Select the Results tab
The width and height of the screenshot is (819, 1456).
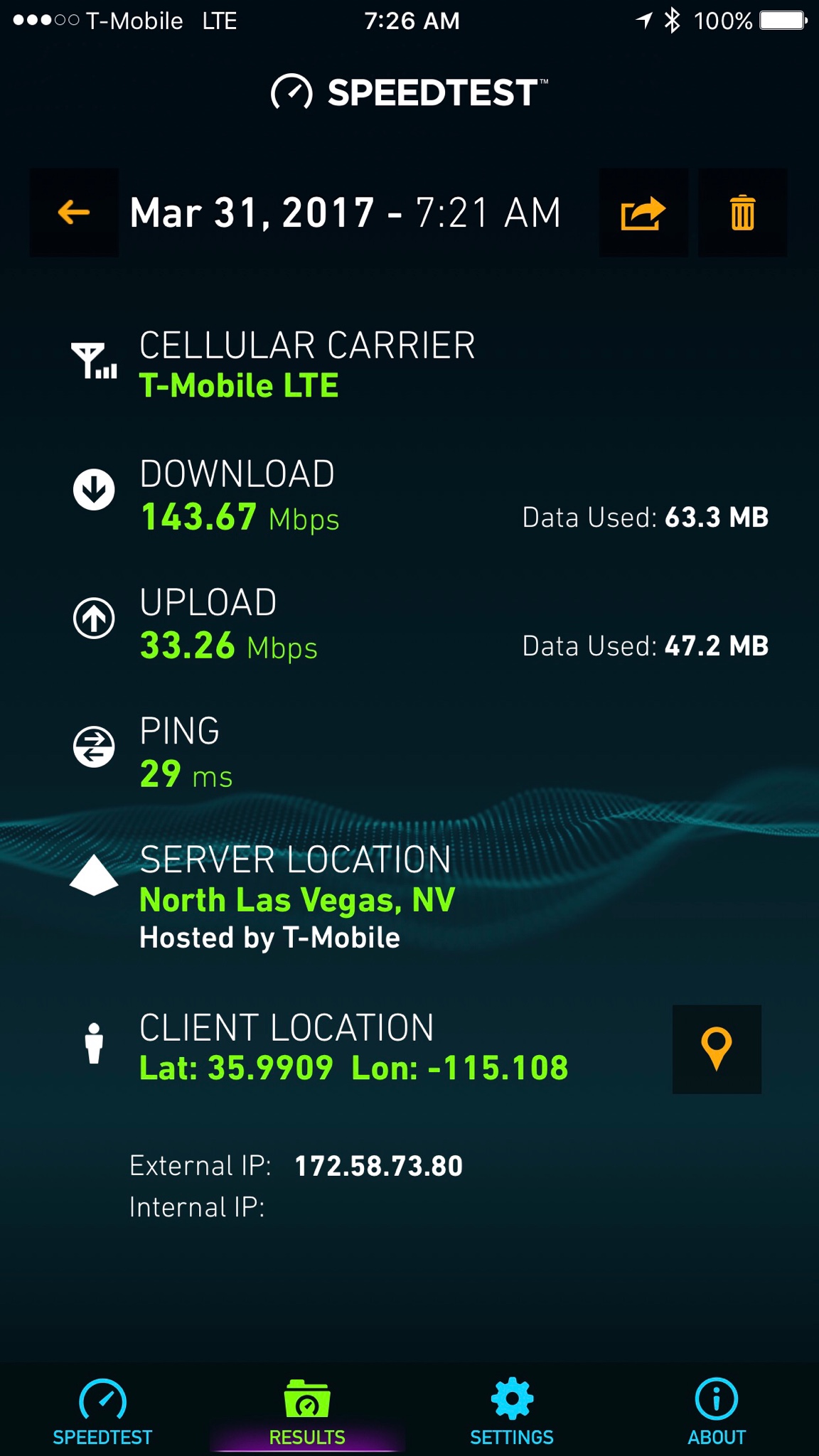click(307, 1412)
